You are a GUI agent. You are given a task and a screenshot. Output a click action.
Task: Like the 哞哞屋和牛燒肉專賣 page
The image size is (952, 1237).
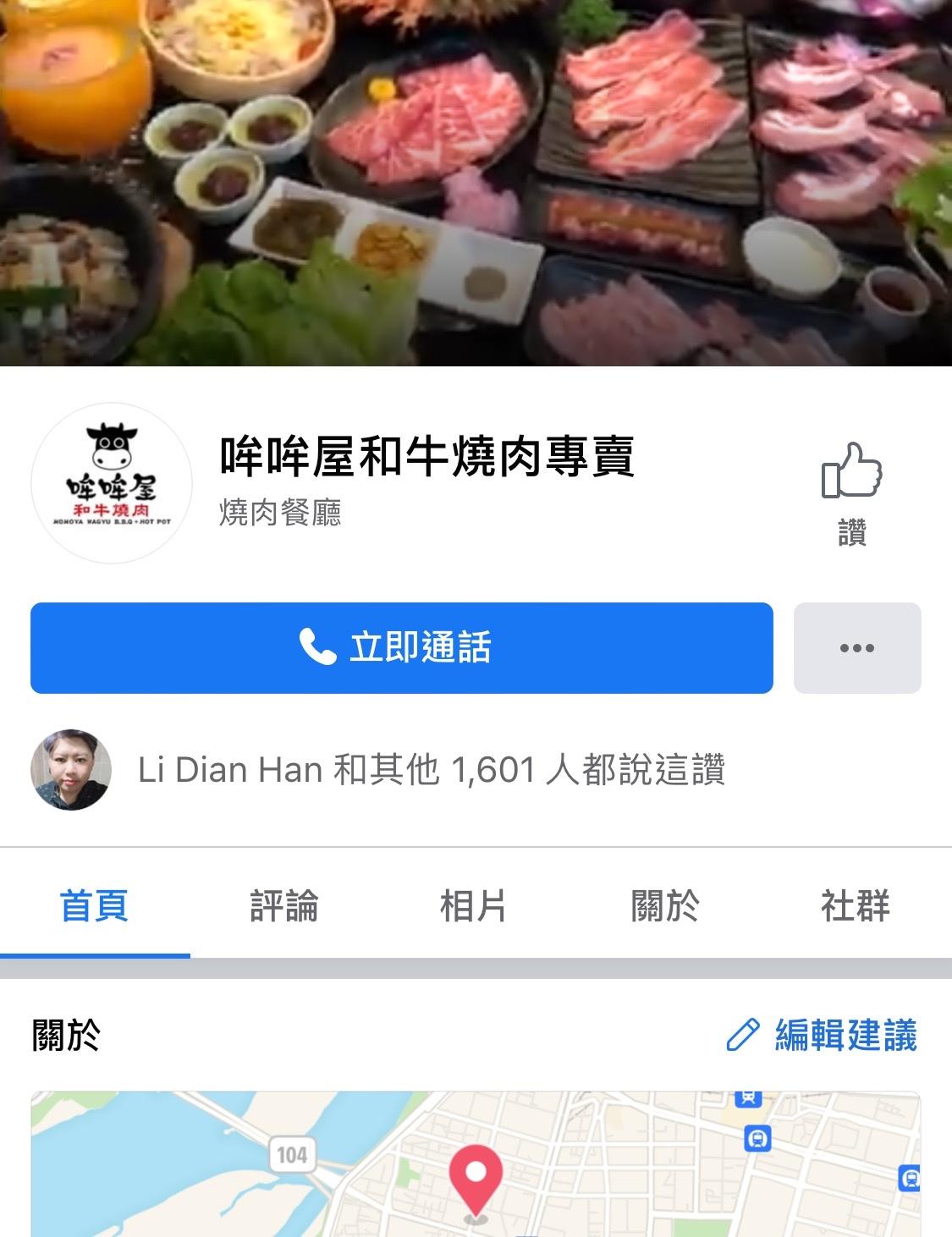[x=851, y=492]
